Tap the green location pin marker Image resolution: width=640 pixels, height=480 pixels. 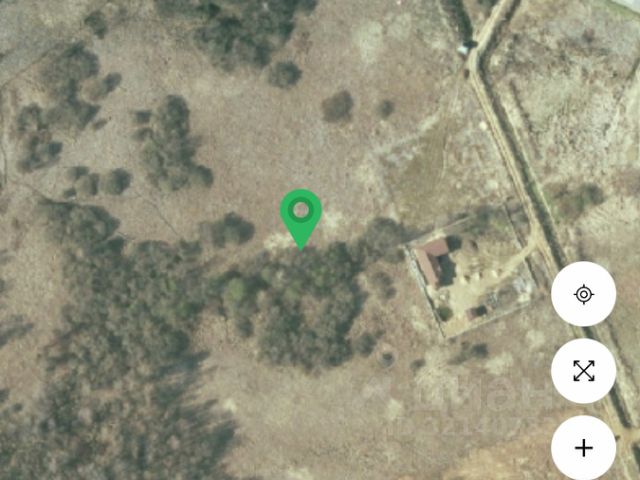click(301, 213)
